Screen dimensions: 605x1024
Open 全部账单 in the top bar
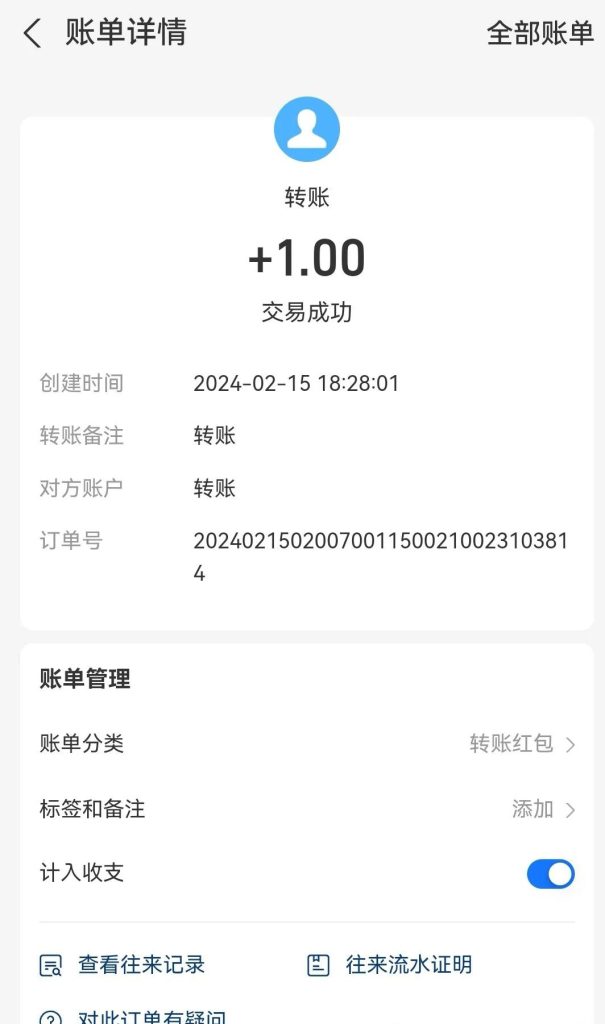point(540,33)
